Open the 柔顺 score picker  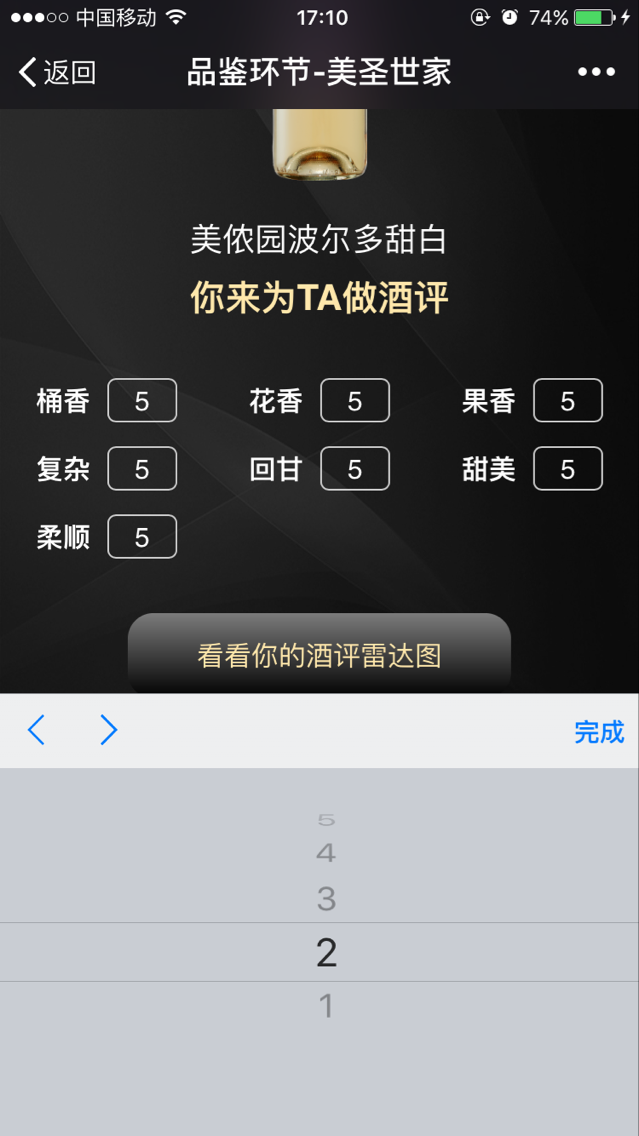(x=142, y=537)
